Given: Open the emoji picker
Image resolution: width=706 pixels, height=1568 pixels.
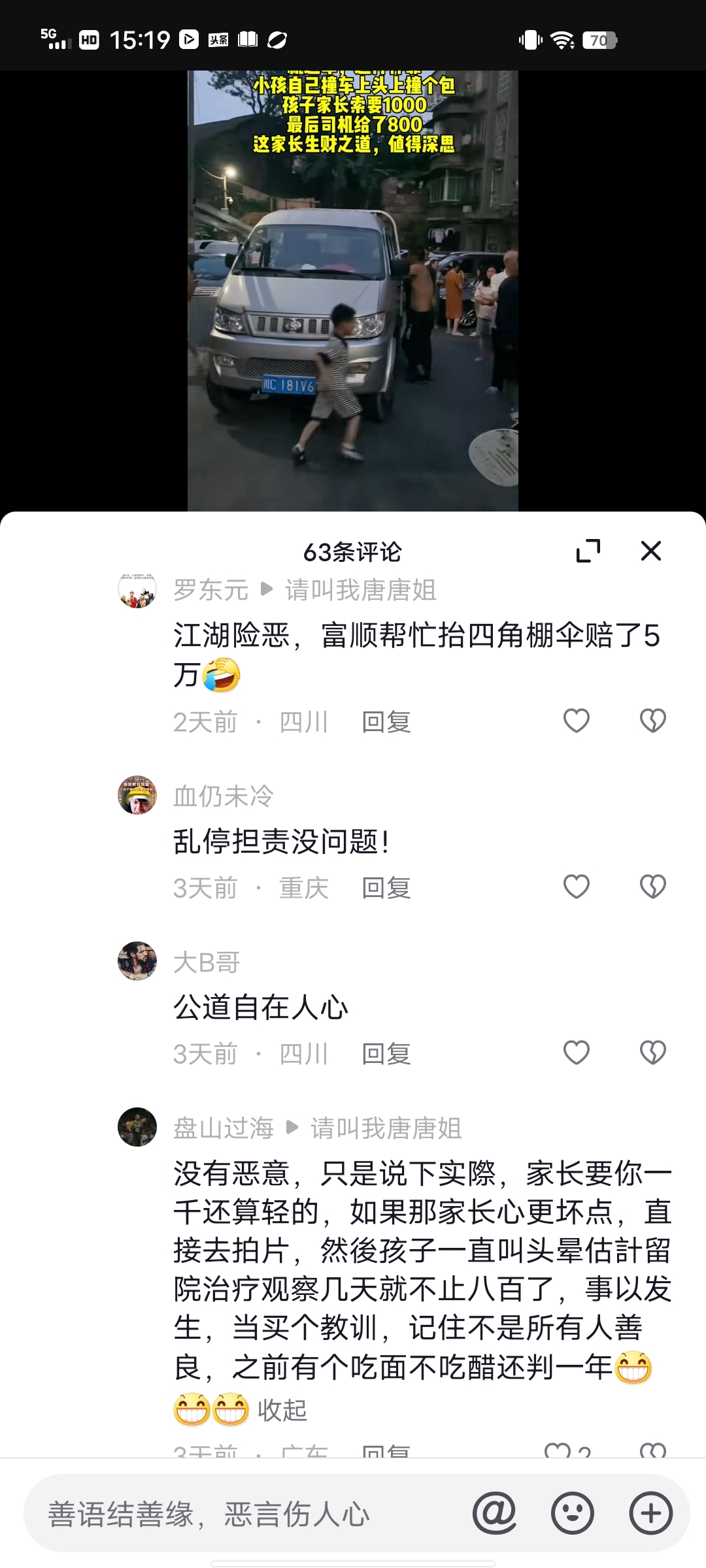Looking at the screenshot, I should (573, 1513).
